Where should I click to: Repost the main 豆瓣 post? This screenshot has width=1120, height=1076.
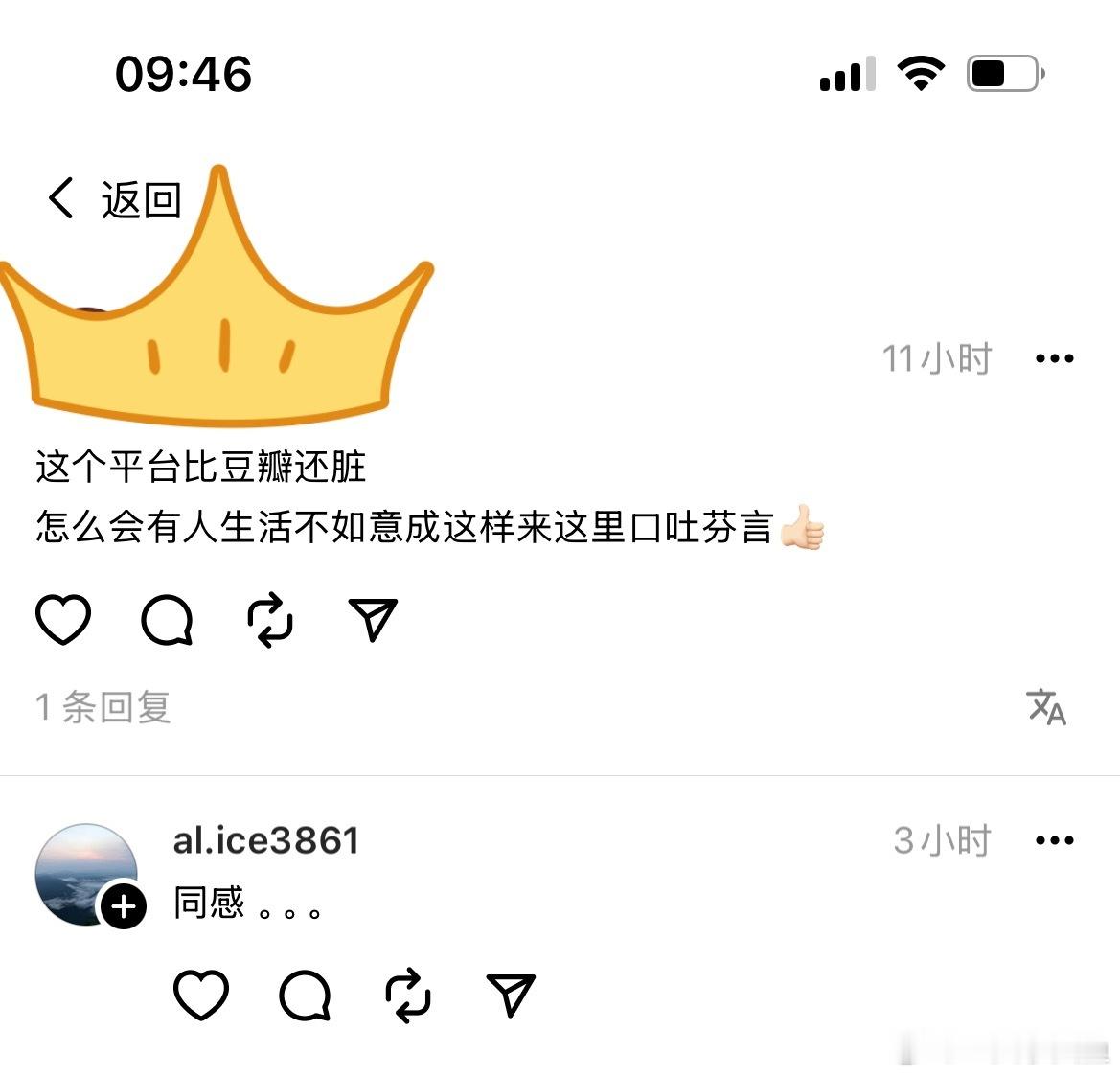point(270,619)
